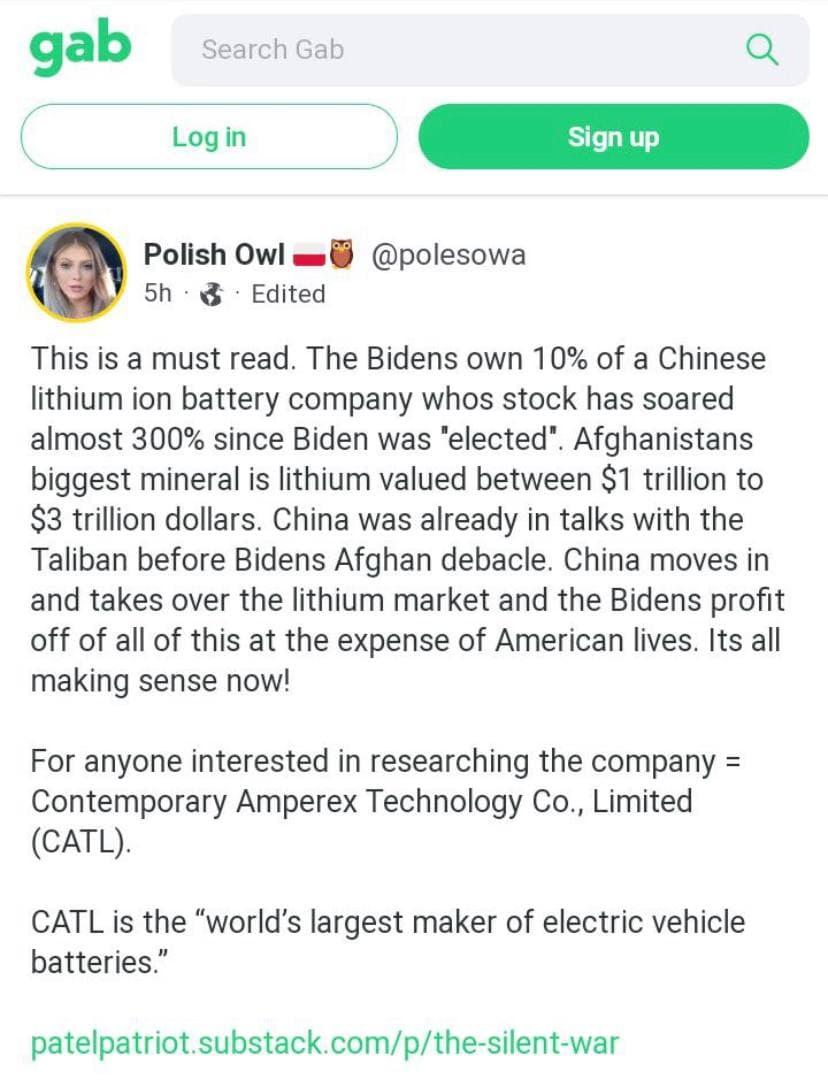
Task: Tap the magnifier search icon
Action: pyautogui.click(x=762, y=50)
